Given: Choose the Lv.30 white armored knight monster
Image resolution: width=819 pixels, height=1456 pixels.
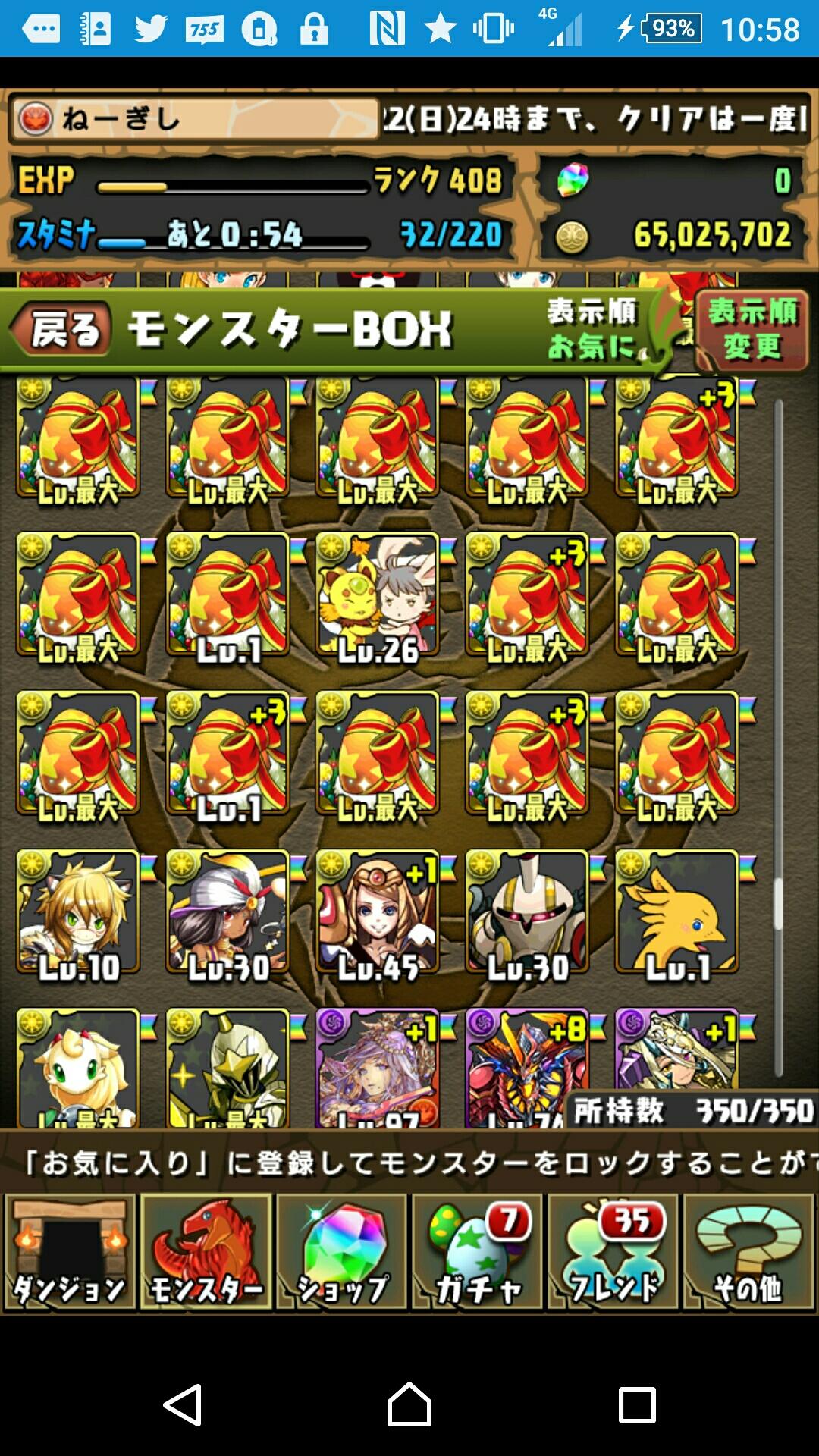Looking at the screenshot, I should (527, 912).
